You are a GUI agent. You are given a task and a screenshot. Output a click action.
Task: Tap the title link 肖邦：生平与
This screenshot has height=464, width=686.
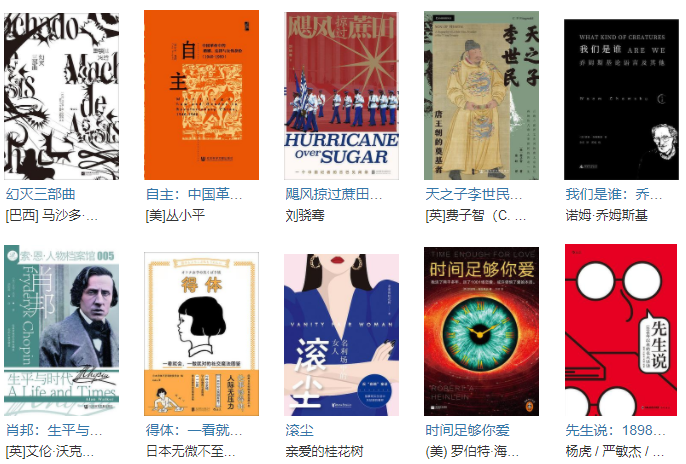coord(54,430)
